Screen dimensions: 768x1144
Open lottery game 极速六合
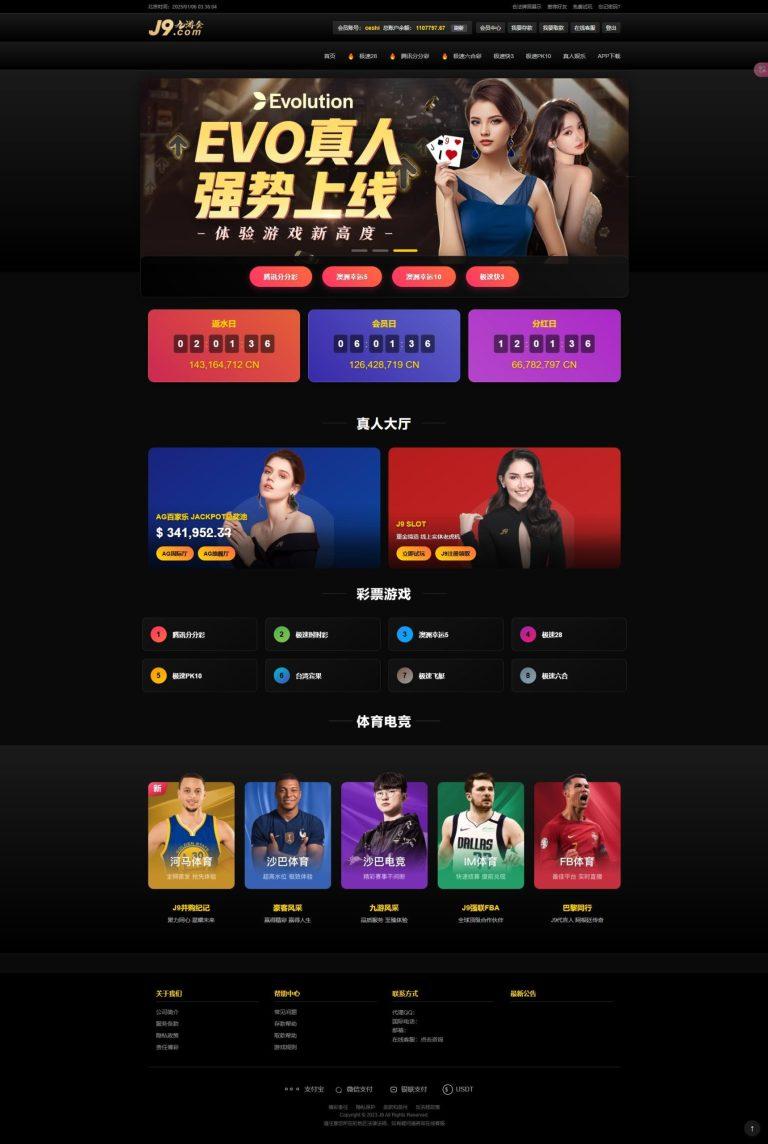568,675
